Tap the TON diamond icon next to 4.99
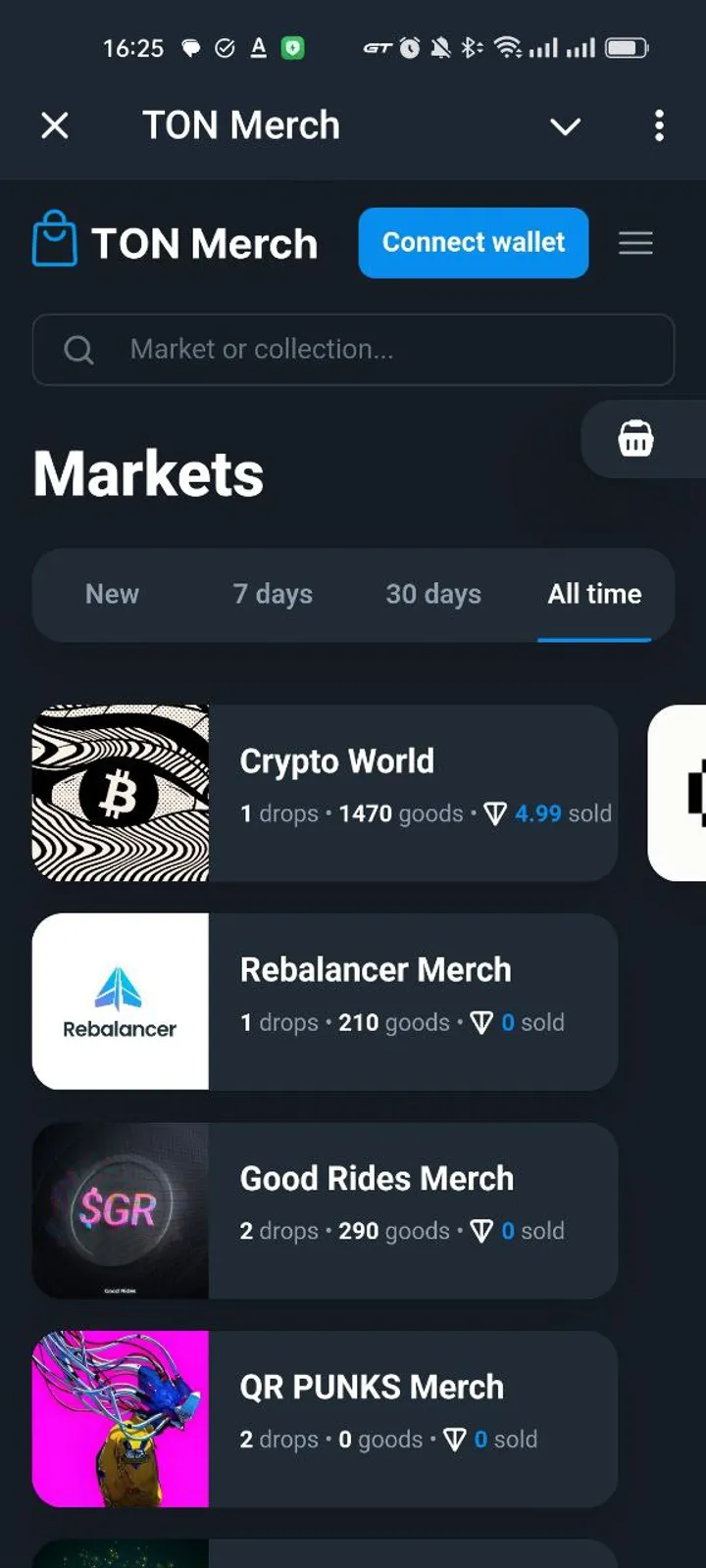 [x=494, y=813]
